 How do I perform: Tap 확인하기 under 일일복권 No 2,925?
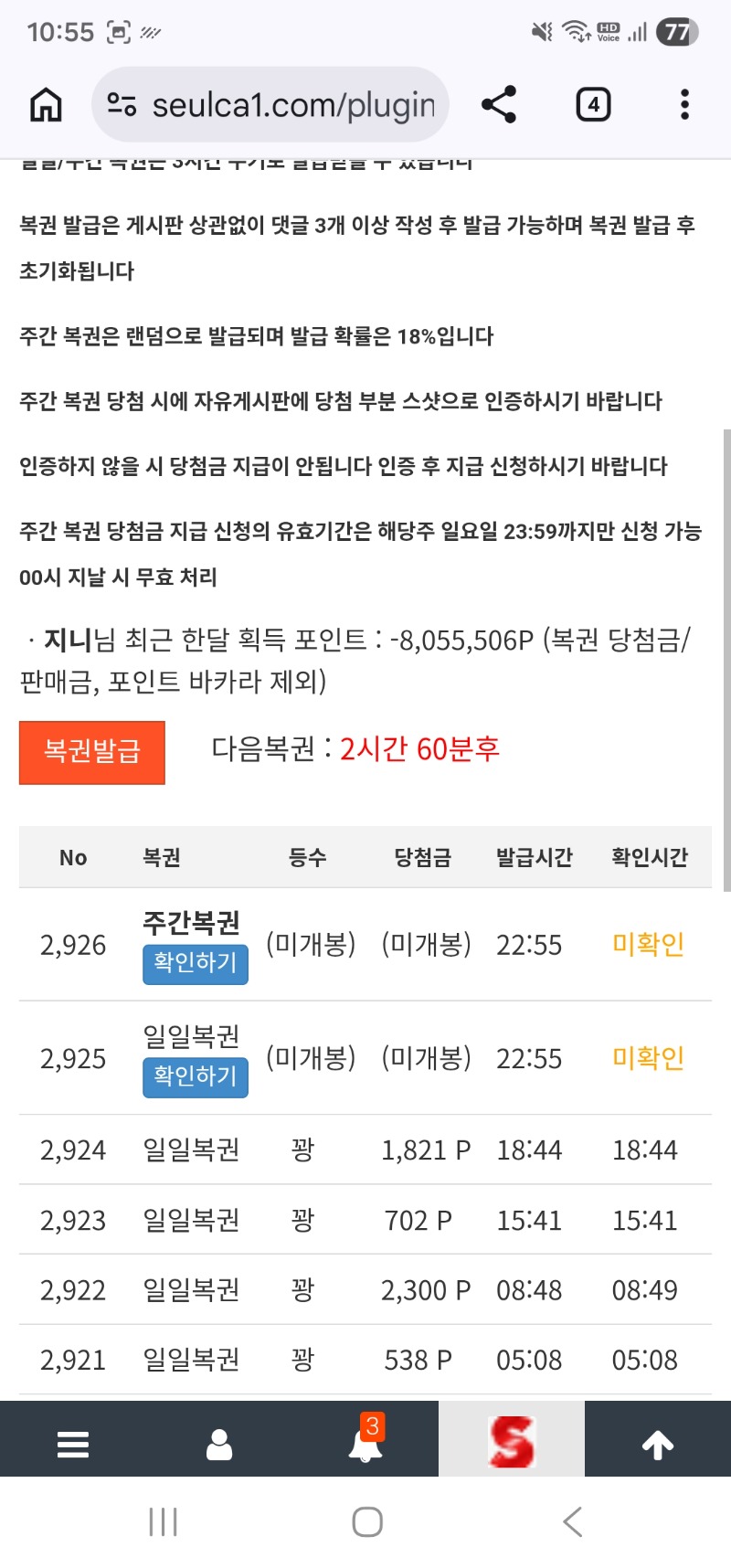point(195,1077)
